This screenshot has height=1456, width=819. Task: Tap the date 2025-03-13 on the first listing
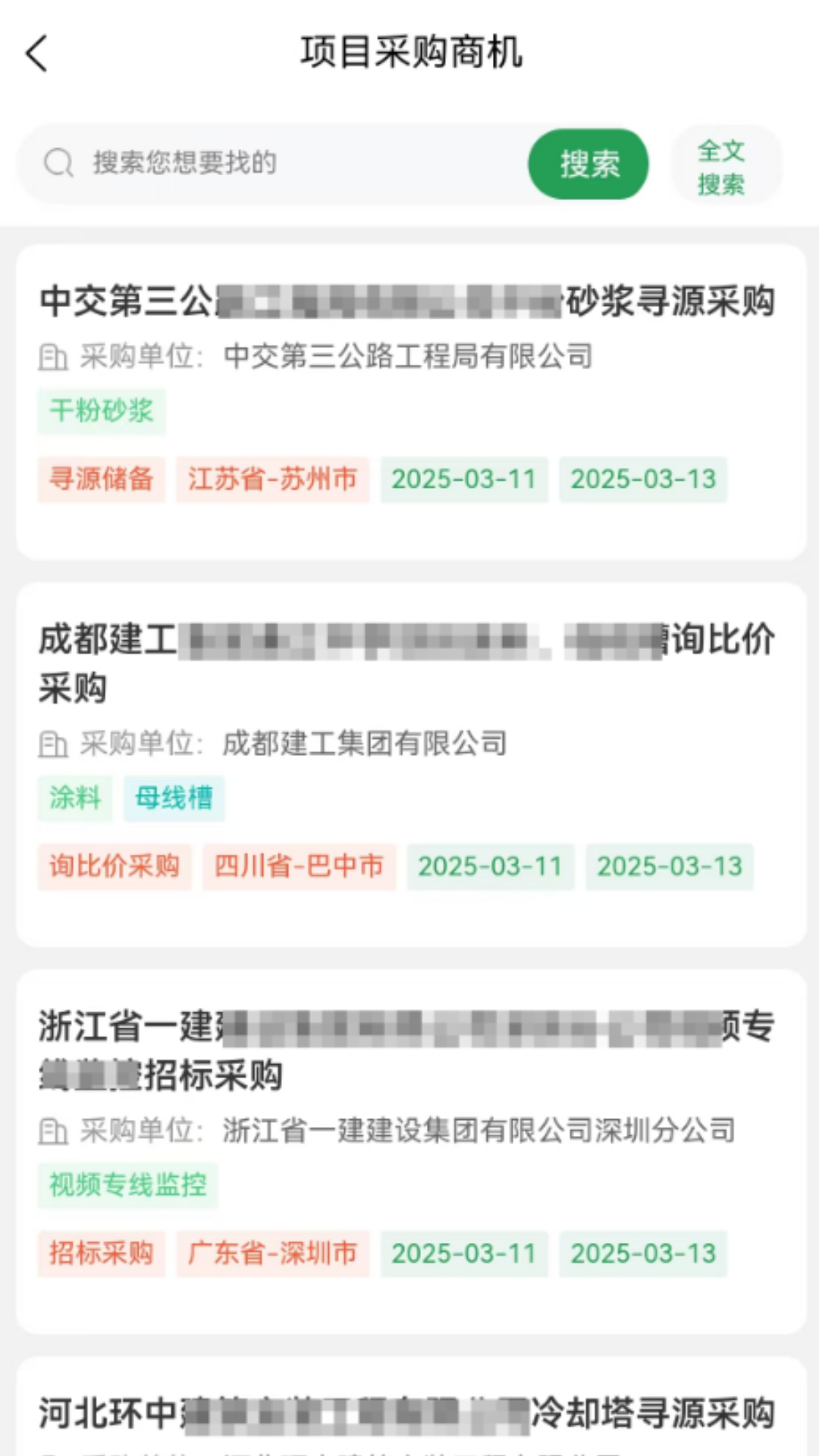[x=642, y=479]
